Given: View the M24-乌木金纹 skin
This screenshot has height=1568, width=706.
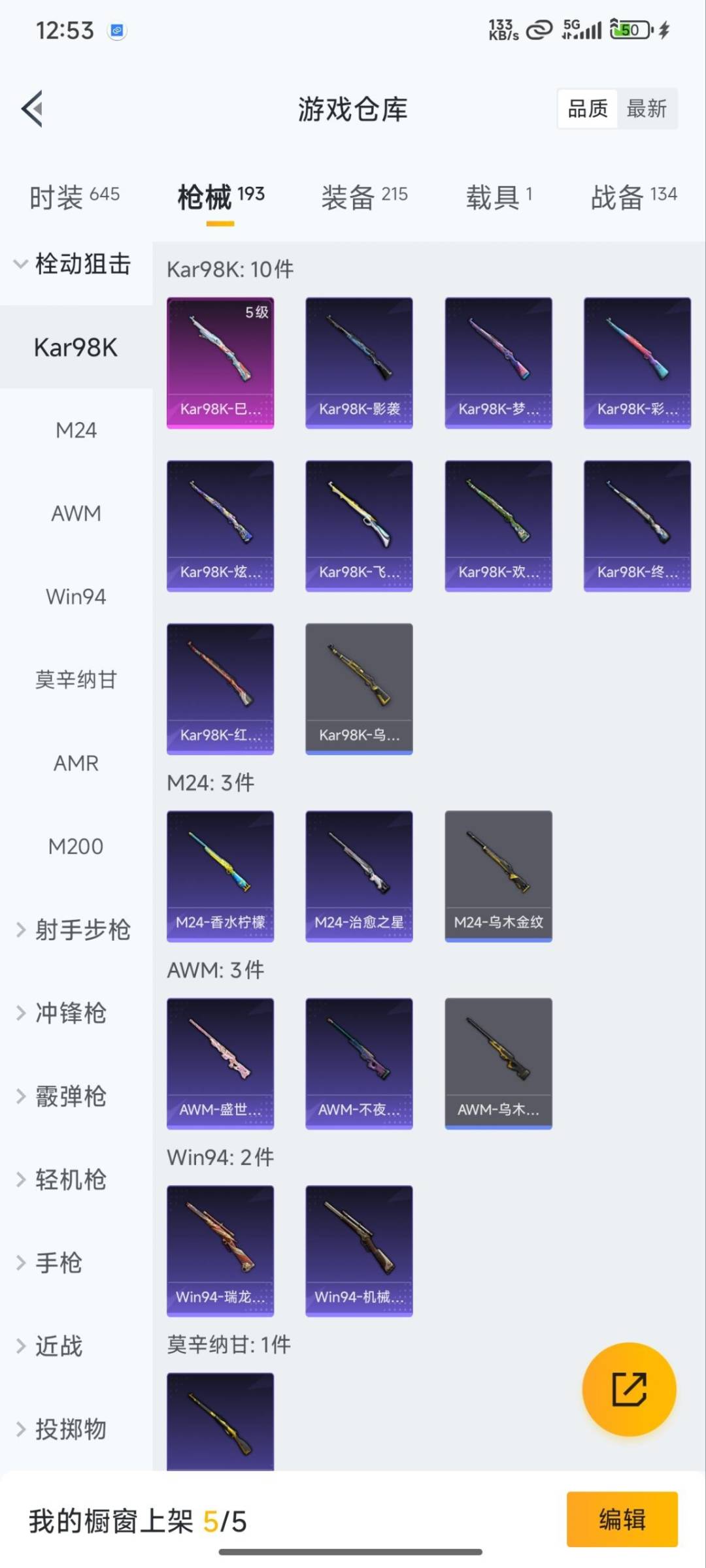Looking at the screenshot, I should [x=498, y=875].
